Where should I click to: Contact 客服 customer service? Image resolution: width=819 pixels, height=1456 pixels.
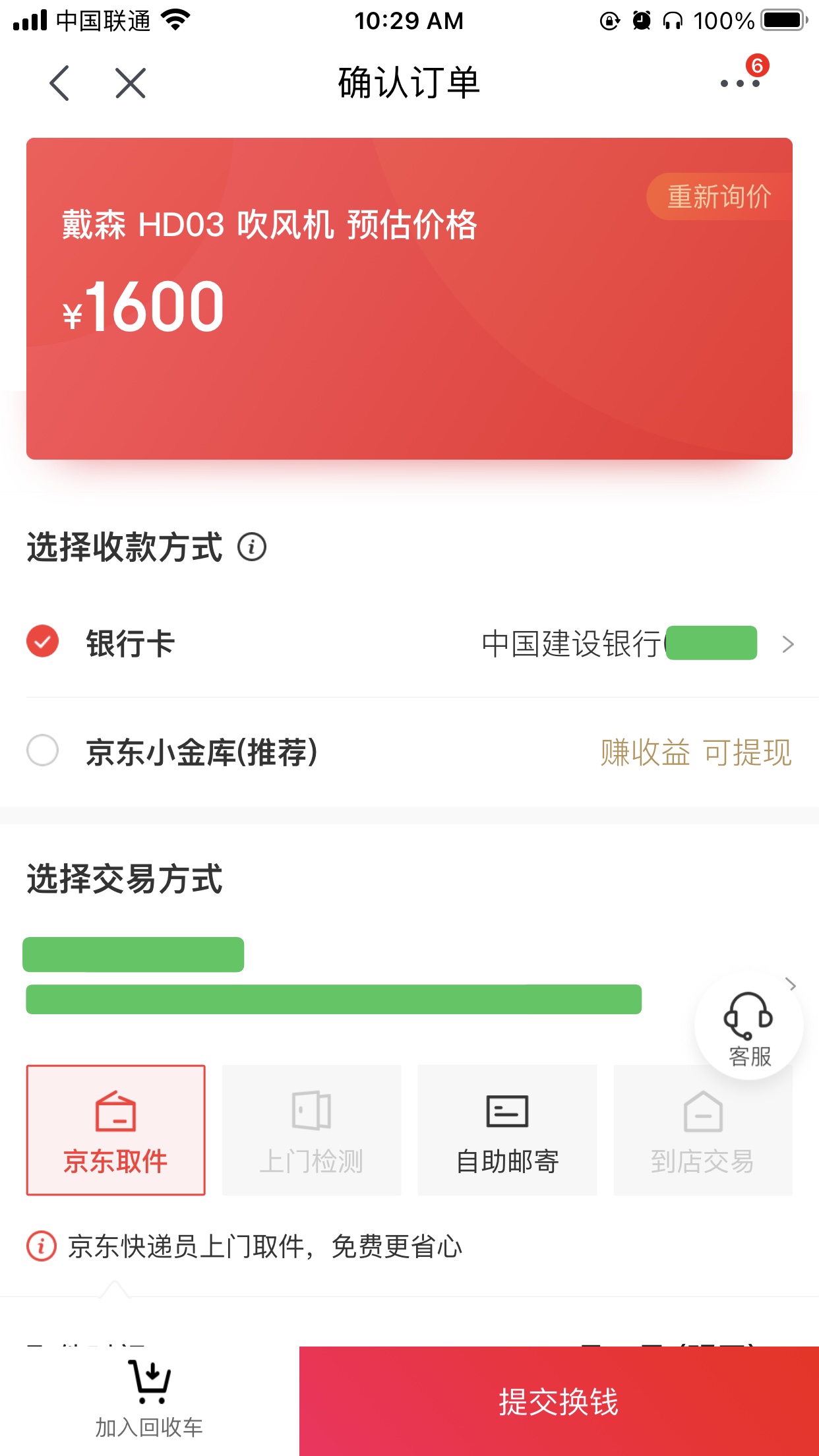pyautogui.click(x=749, y=1027)
